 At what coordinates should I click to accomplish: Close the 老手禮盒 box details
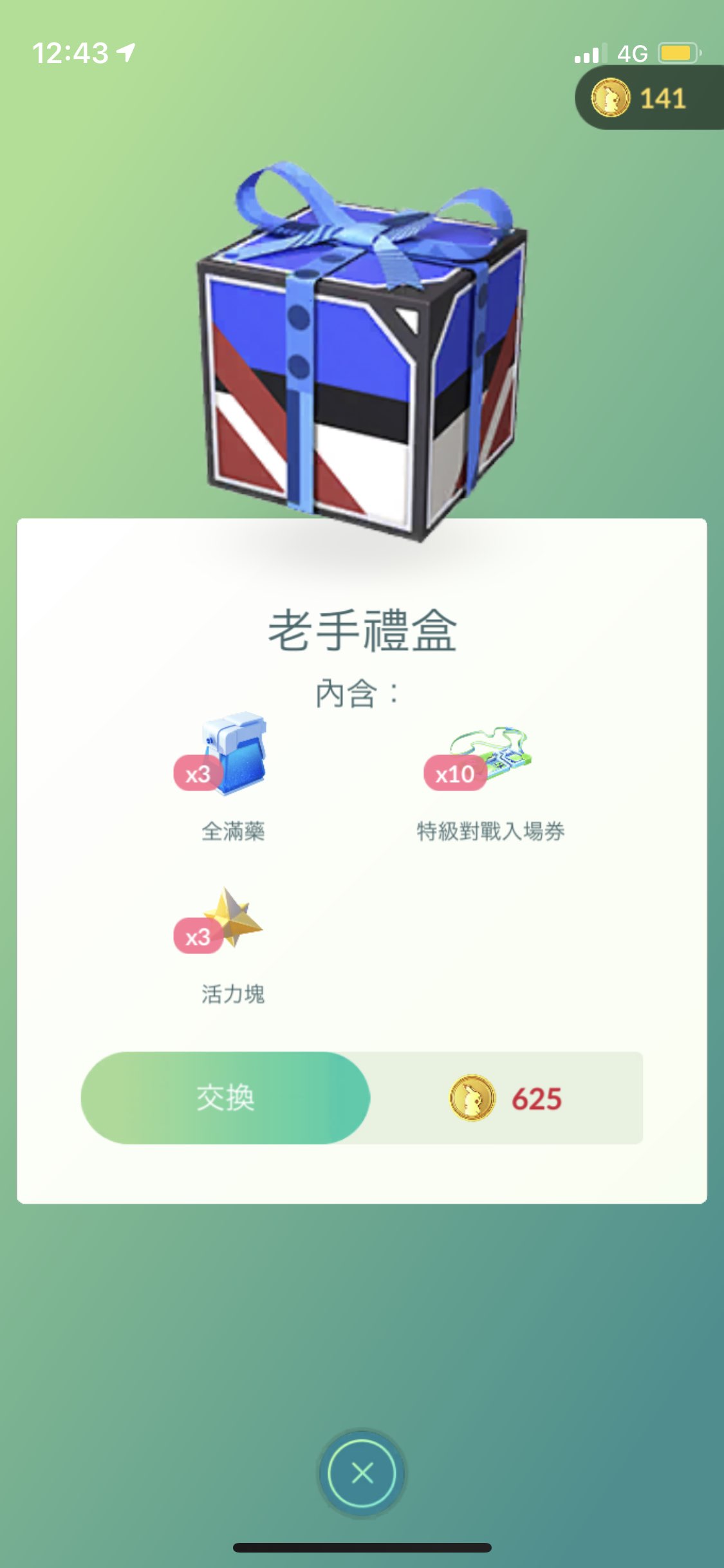coord(362,1473)
